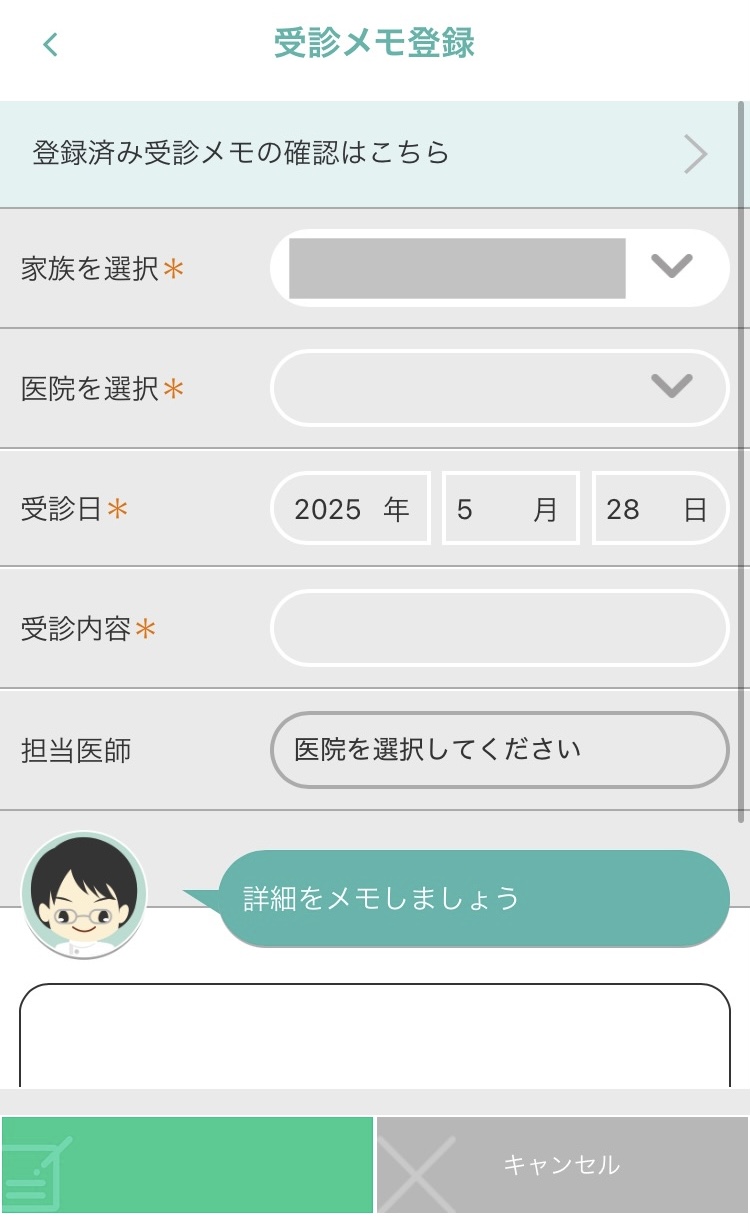Image resolution: width=750 pixels, height=1232 pixels.
Task: Tap the キャンセル button
Action: (x=562, y=1165)
